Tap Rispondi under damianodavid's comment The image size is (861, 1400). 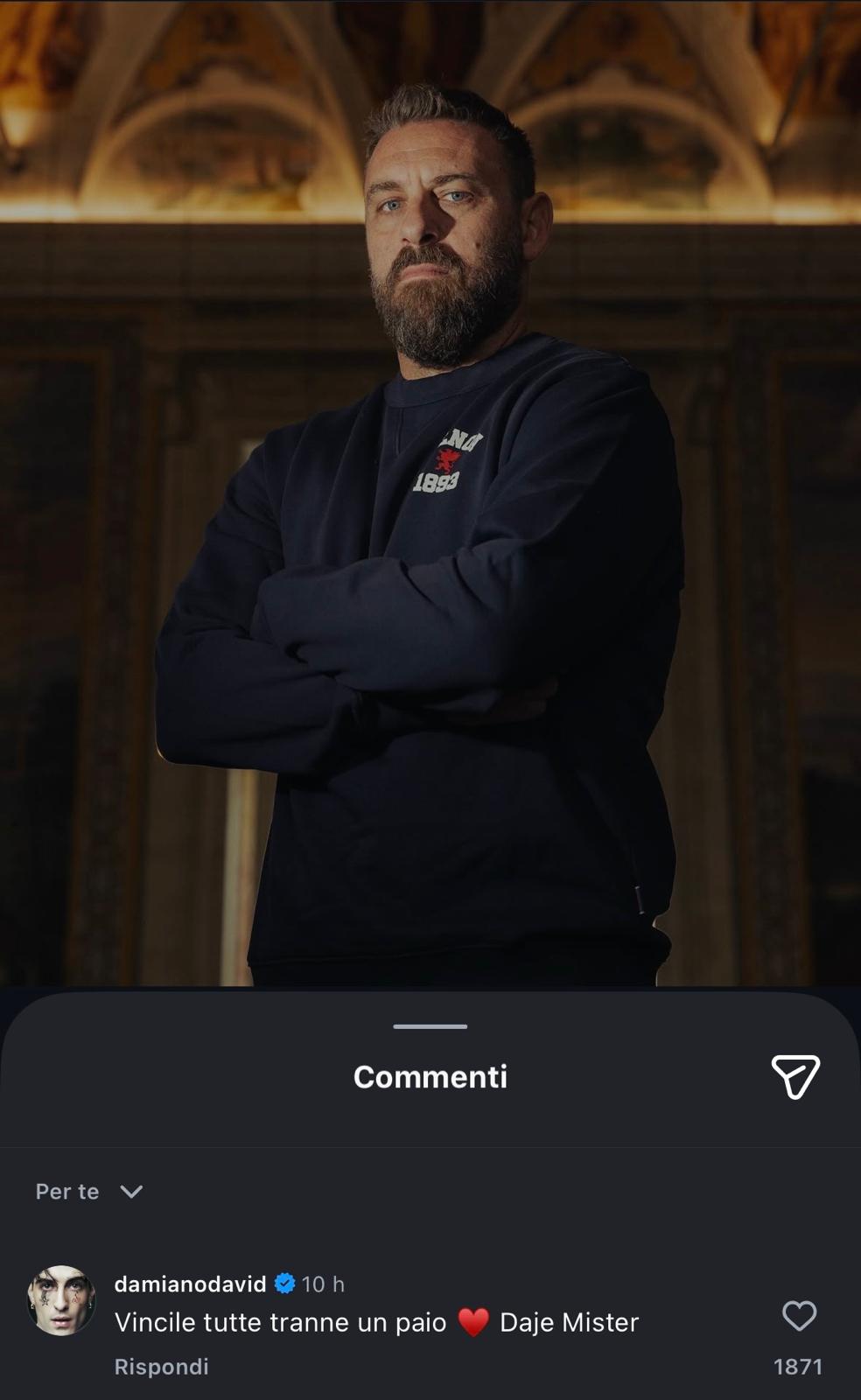161,1367
